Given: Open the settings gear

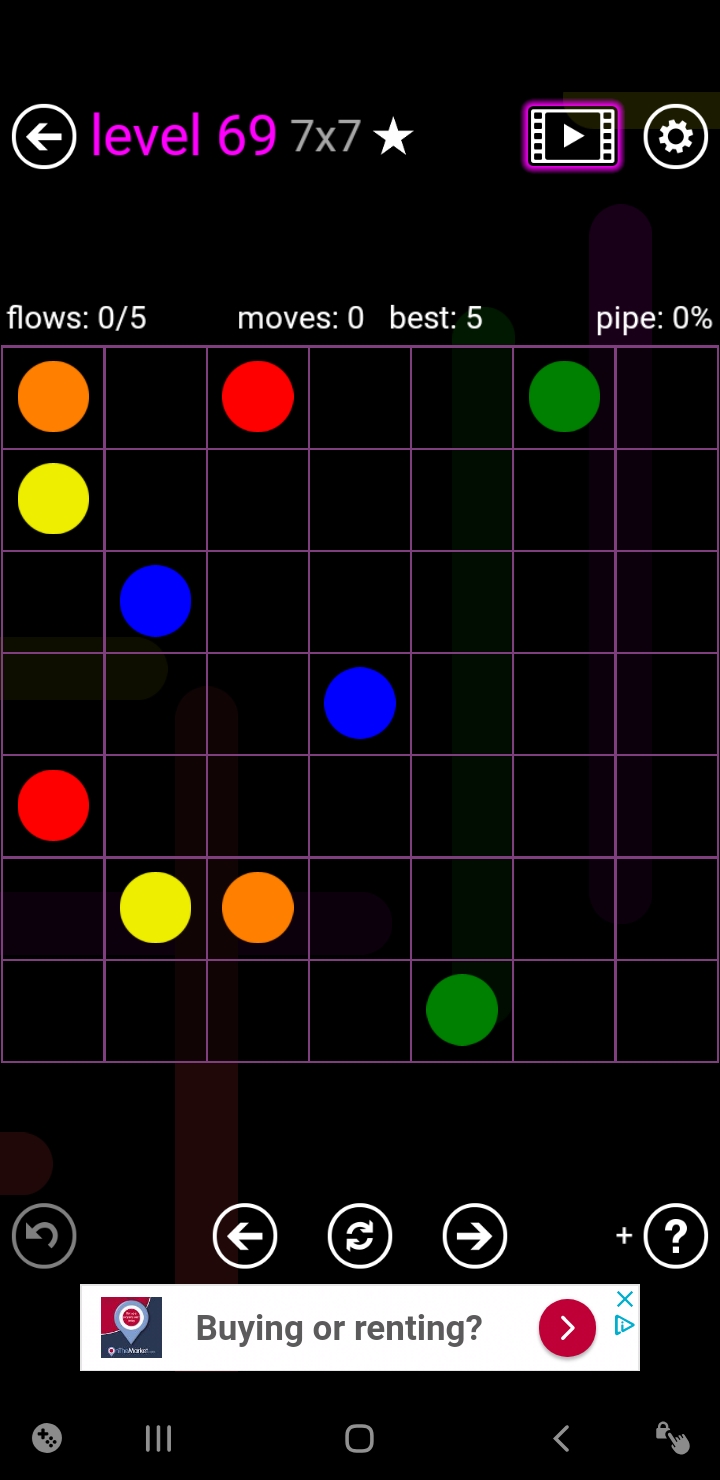Looking at the screenshot, I should 676,136.
